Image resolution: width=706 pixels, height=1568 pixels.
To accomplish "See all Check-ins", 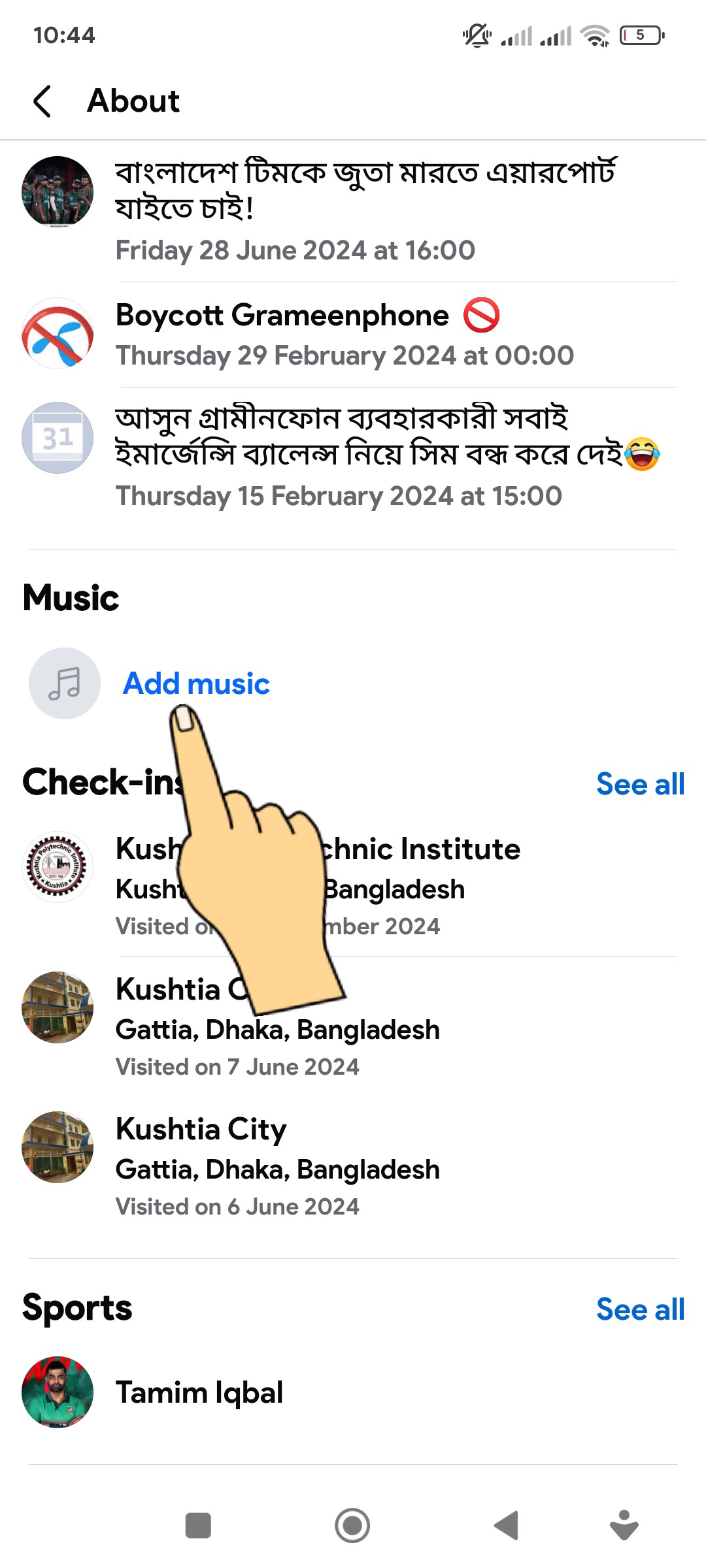I will pyautogui.click(x=640, y=784).
